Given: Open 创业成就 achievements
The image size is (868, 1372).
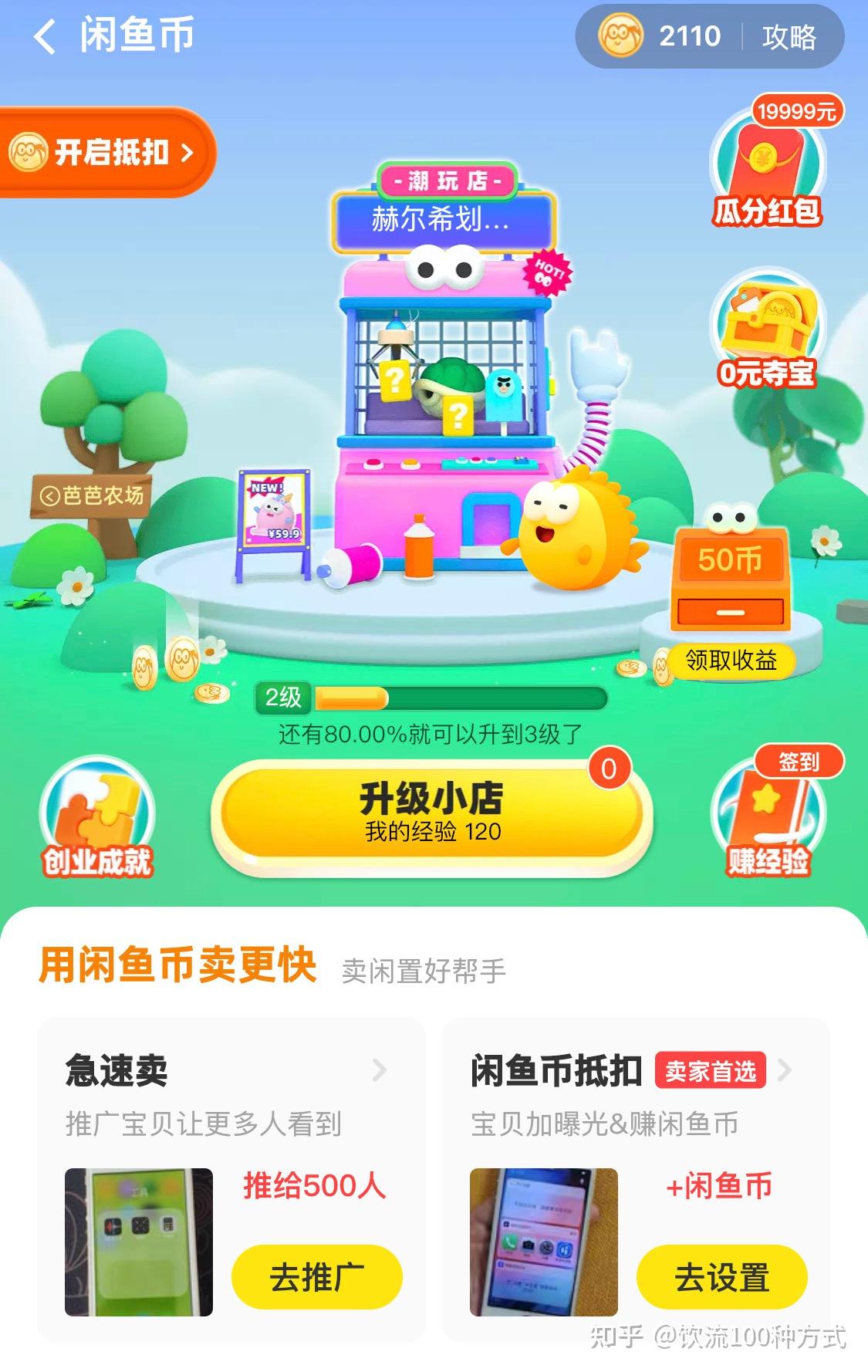Looking at the screenshot, I should pyautogui.click(x=97, y=819).
